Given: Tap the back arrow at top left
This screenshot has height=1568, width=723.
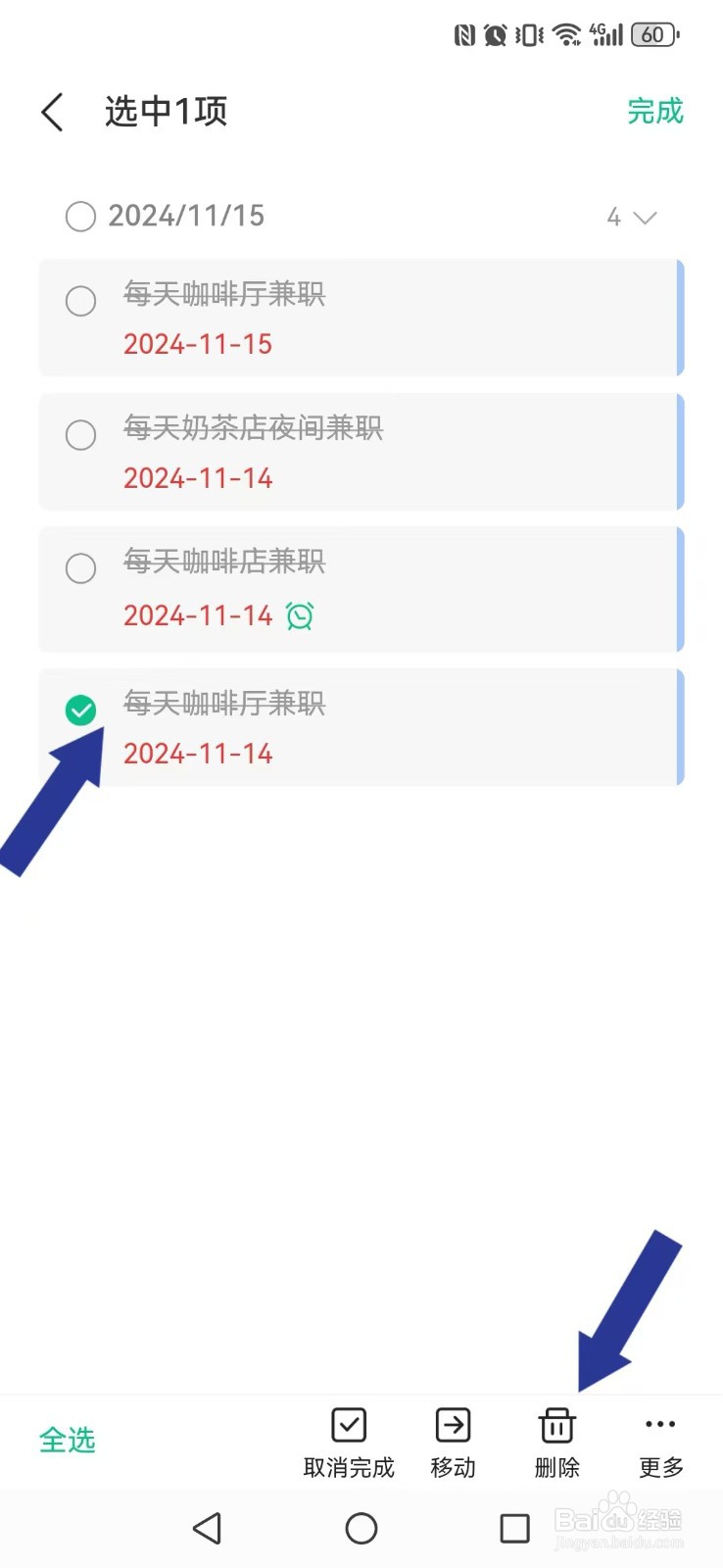Looking at the screenshot, I should click(51, 111).
